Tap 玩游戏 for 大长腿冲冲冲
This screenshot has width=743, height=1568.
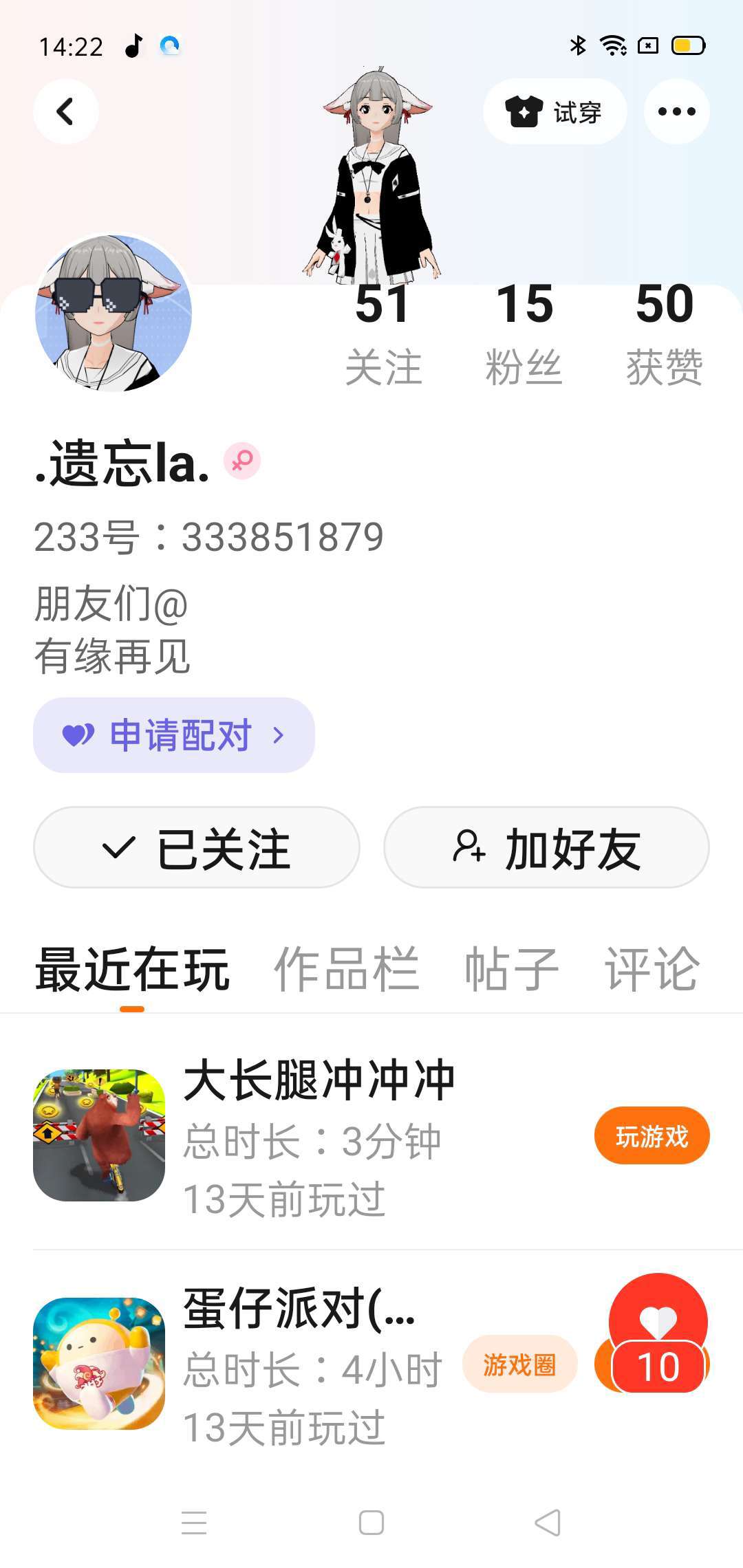pyautogui.click(x=652, y=1136)
